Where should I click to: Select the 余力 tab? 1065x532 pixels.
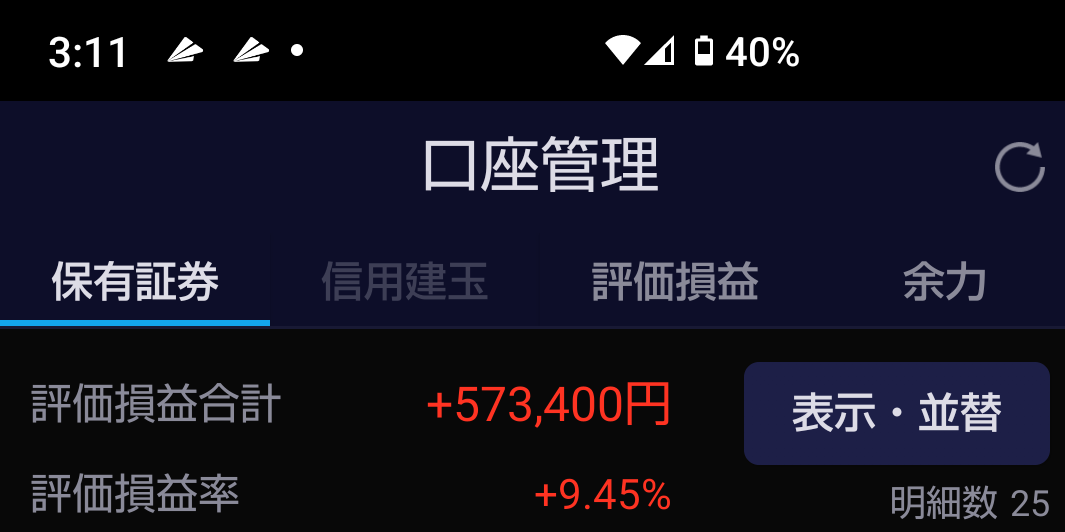click(944, 283)
